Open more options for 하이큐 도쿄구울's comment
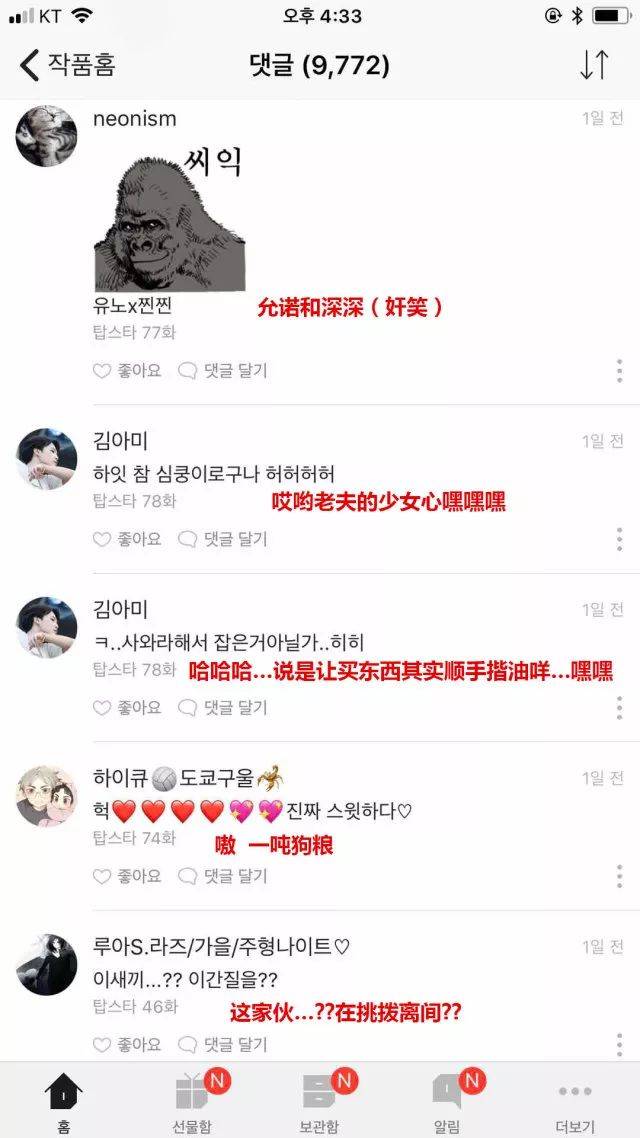The image size is (640, 1138). pos(620,877)
